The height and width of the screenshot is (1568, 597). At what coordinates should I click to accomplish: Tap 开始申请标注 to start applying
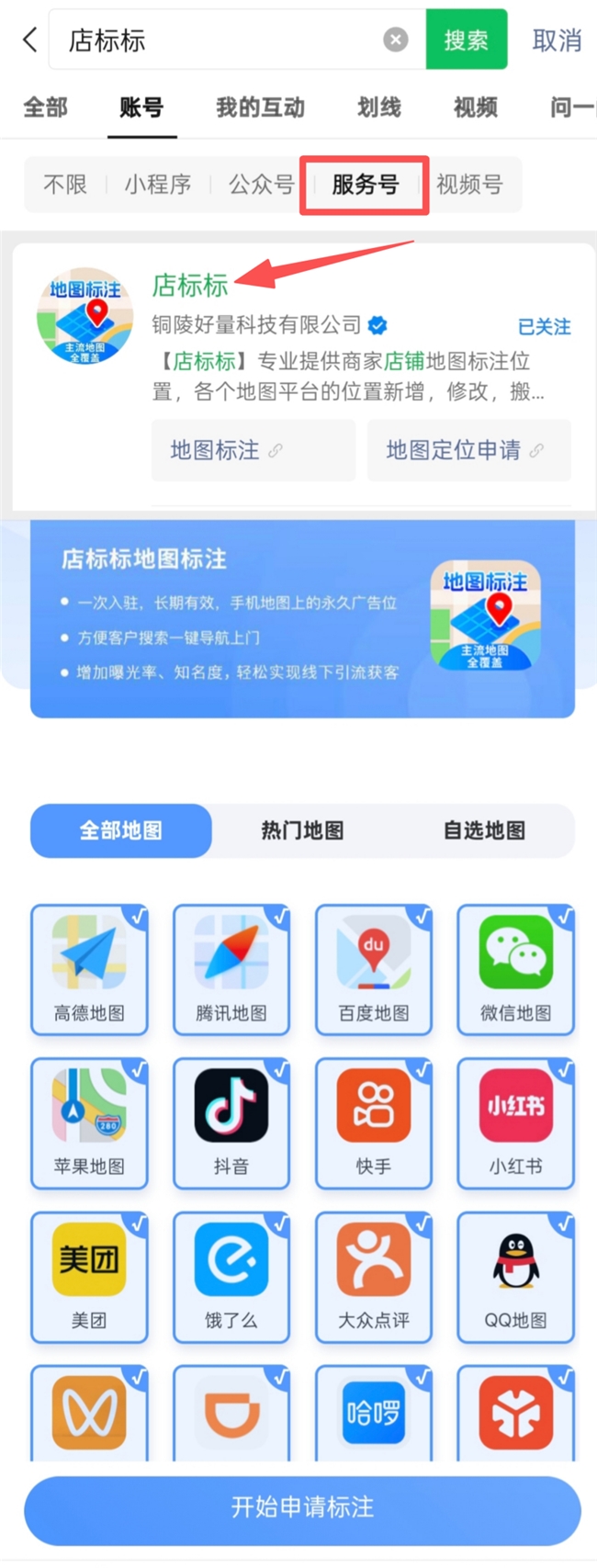302,1507
